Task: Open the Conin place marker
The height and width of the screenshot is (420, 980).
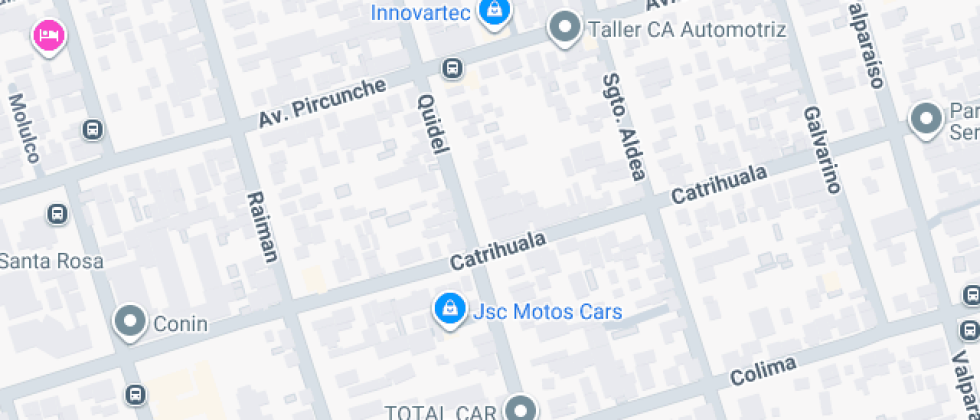Action: pos(130,322)
